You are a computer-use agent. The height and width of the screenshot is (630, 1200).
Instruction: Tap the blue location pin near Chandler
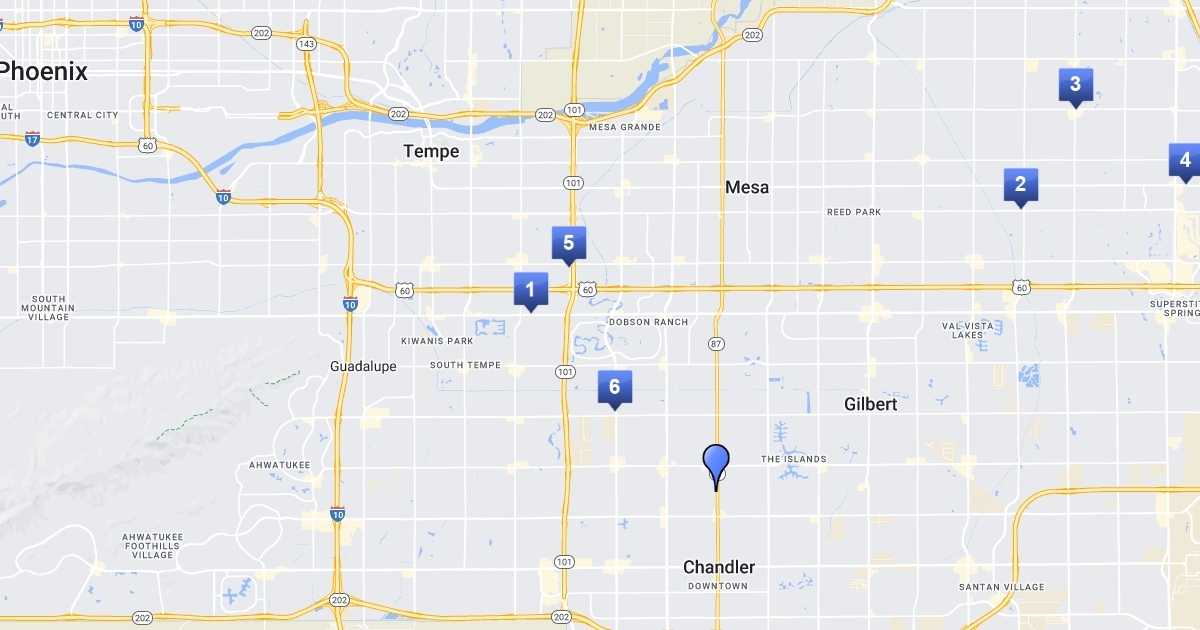(x=716, y=466)
